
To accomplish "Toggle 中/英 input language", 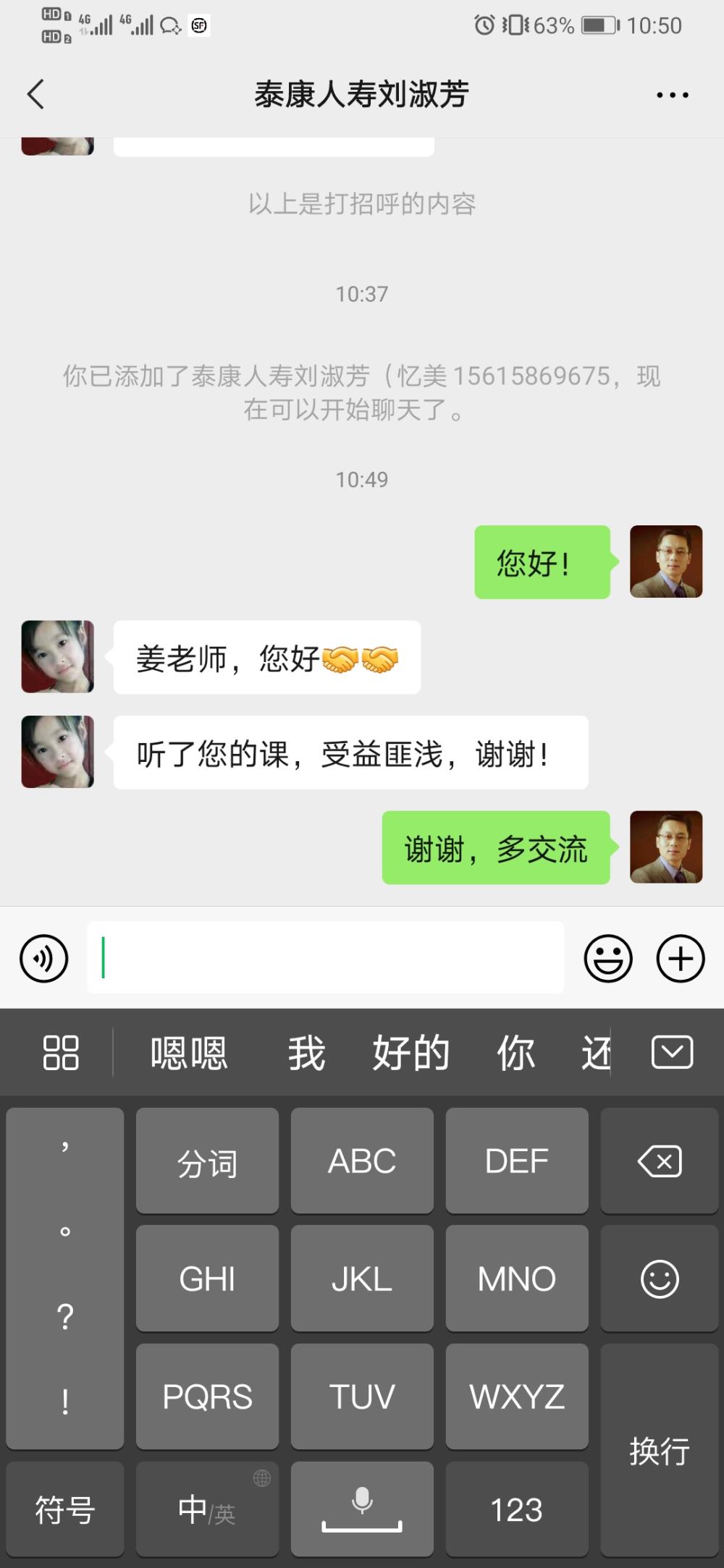I will click(207, 1509).
